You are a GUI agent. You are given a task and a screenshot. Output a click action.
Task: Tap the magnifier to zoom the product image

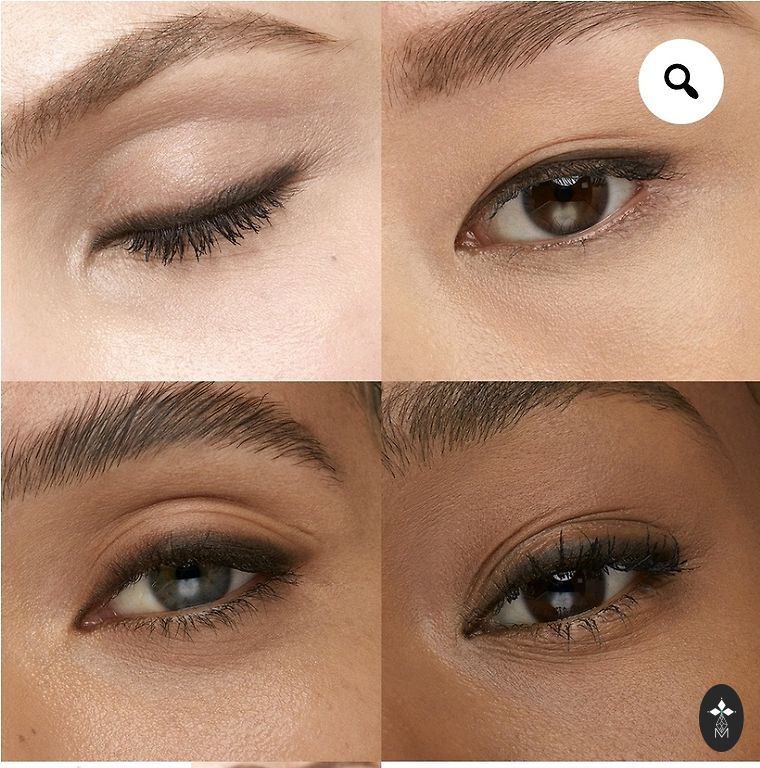(x=681, y=82)
